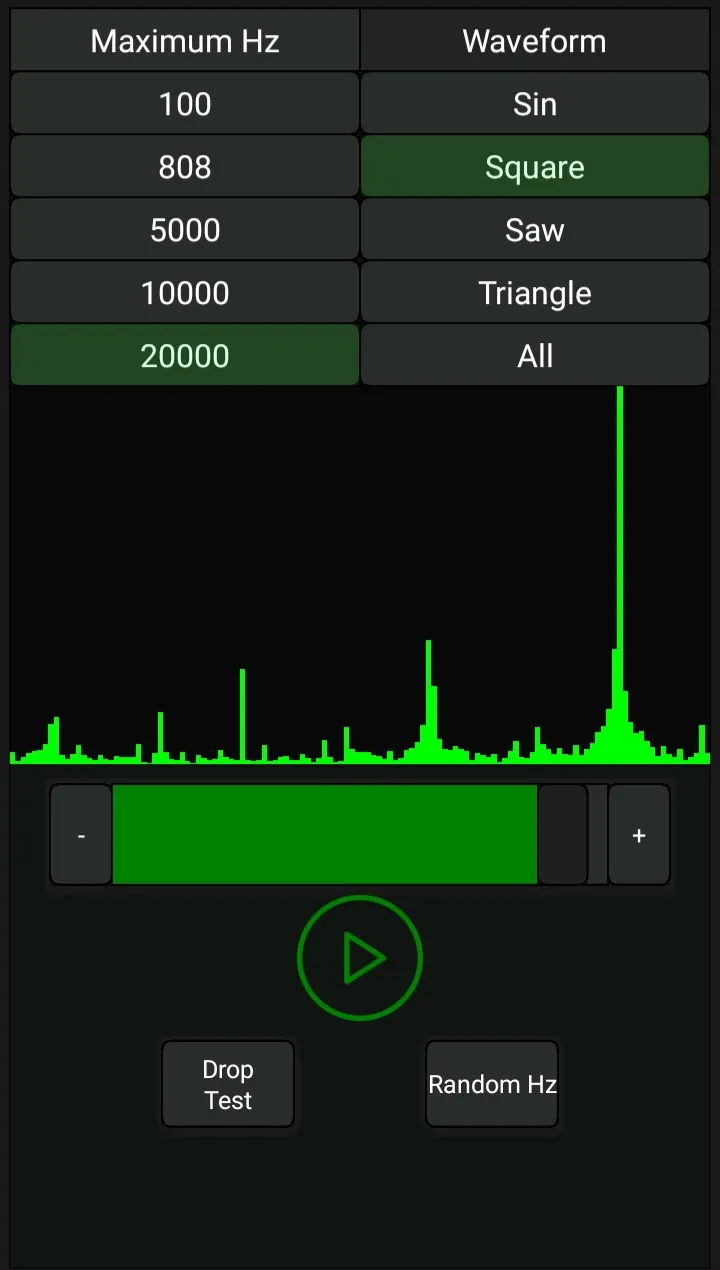The width and height of the screenshot is (720, 1270).
Task: Switch waveform to Sin
Action: [535, 104]
